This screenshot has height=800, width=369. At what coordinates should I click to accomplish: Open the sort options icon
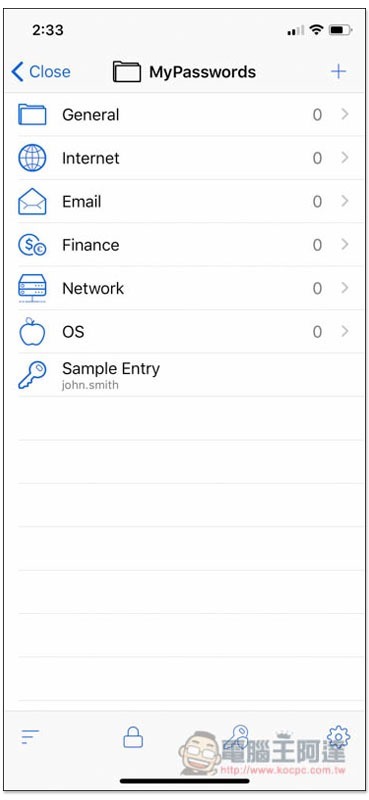tap(30, 737)
